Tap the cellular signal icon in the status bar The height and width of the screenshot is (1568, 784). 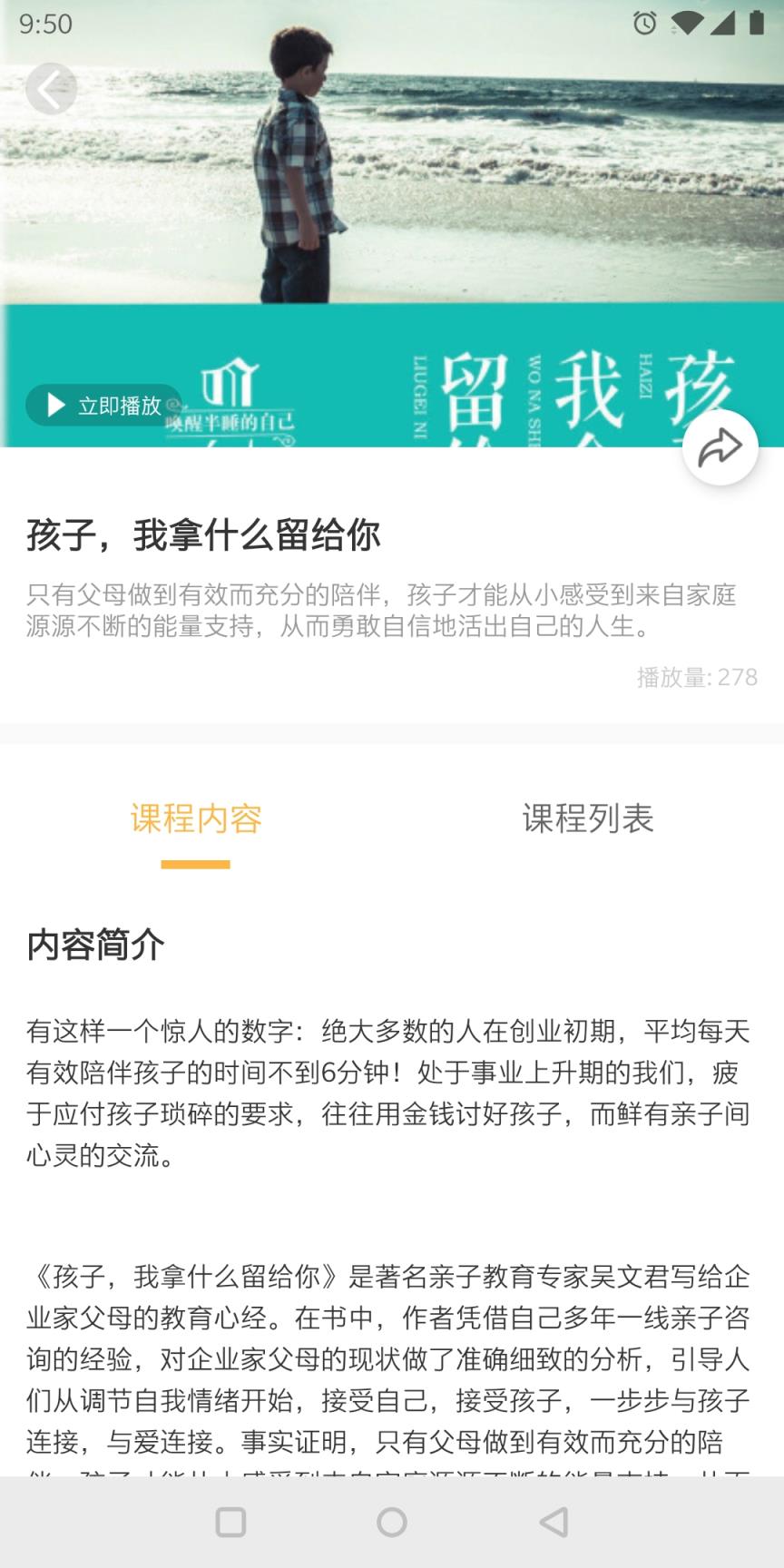click(721, 24)
